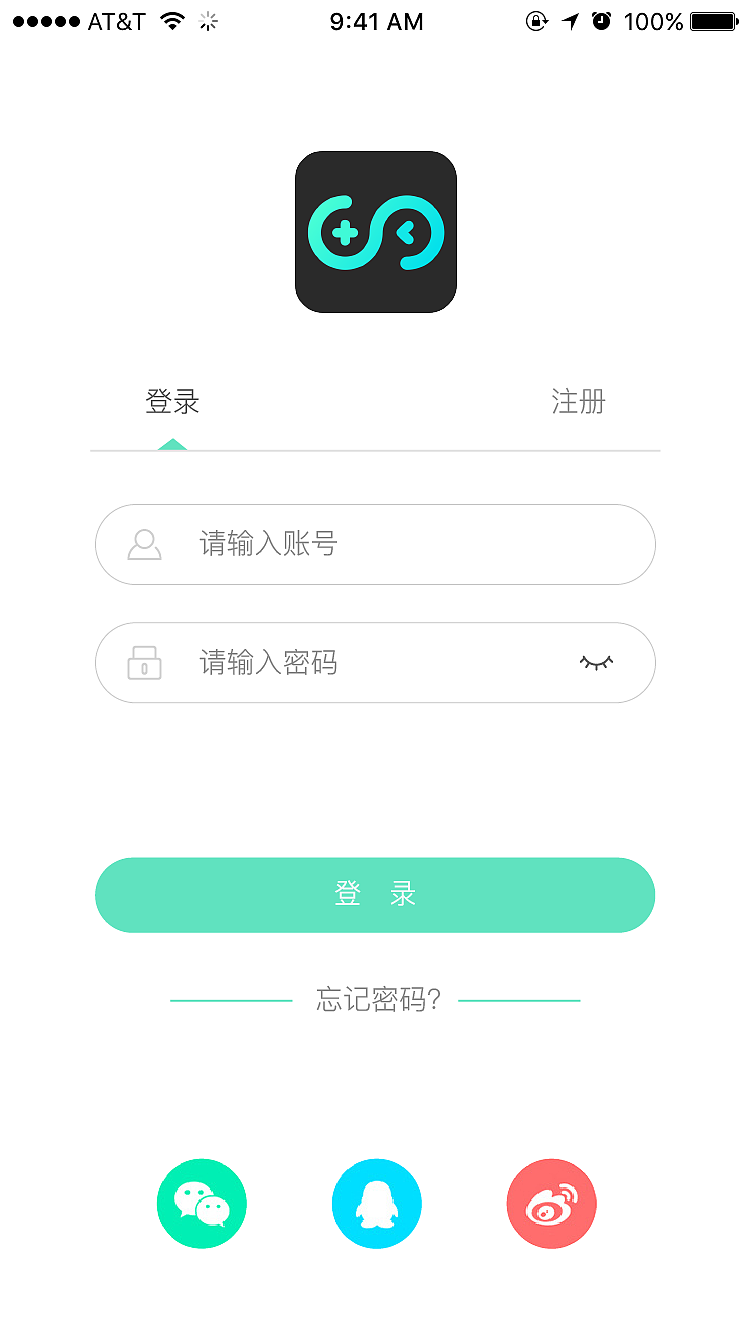Log in with the QQ penguin icon

tap(376, 1204)
